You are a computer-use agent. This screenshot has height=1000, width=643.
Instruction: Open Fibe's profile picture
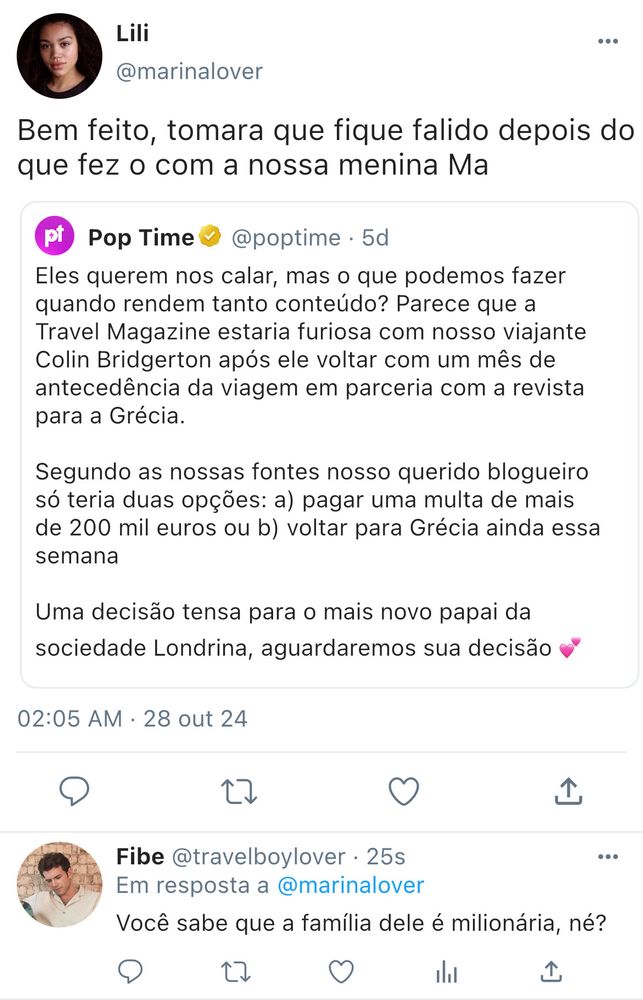click(59, 884)
